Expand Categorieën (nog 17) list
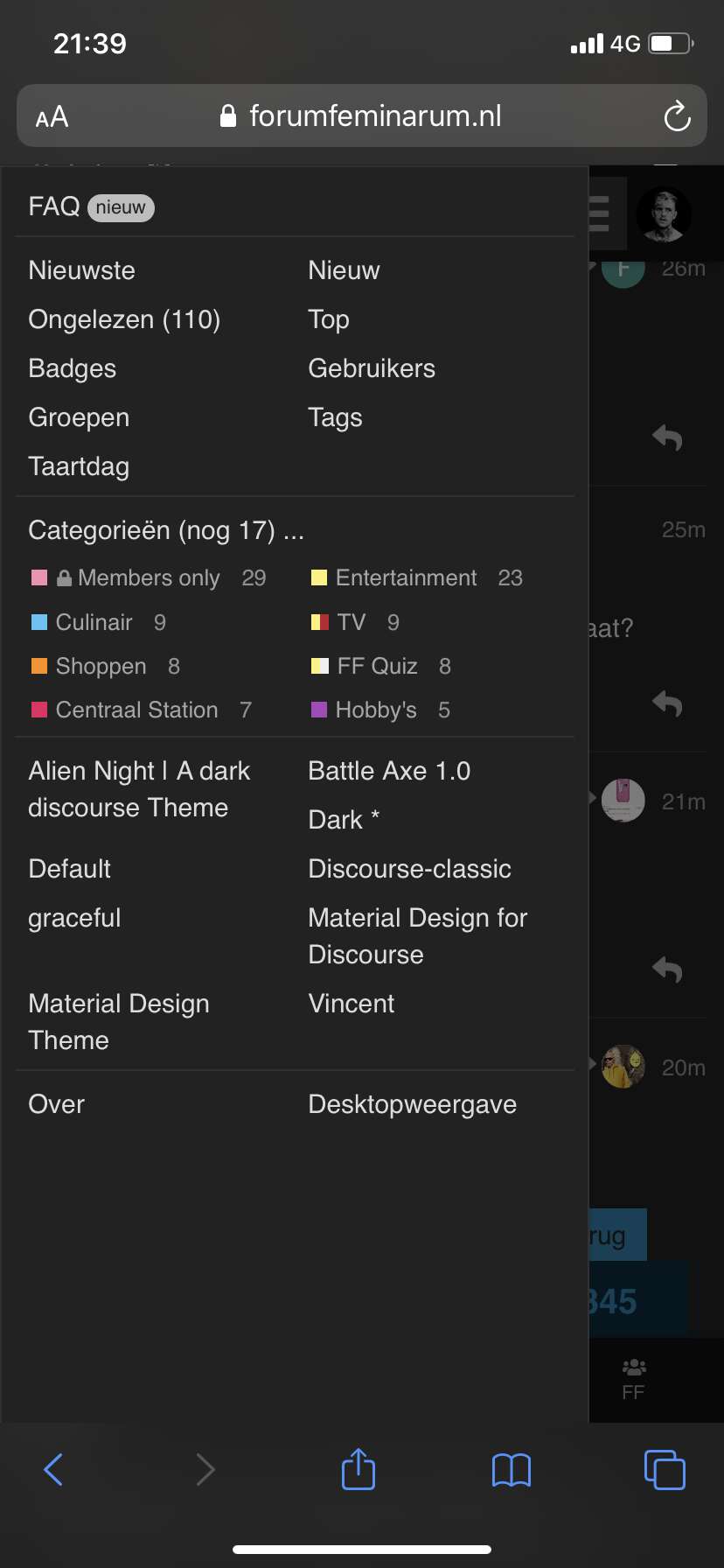Screen dimensions: 724x1568 point(166,530)
